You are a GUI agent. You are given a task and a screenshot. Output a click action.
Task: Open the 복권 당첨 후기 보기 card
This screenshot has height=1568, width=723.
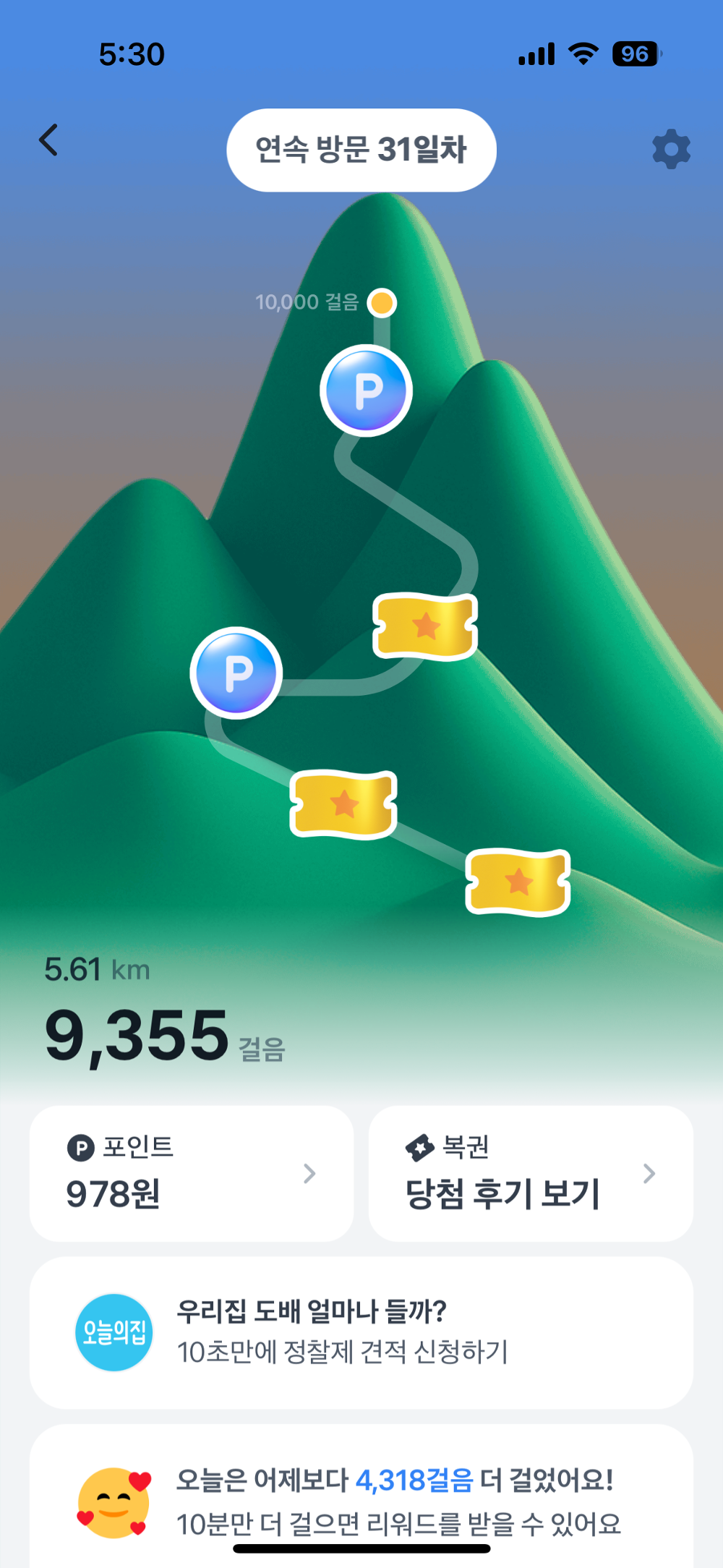coord(531,1172)
